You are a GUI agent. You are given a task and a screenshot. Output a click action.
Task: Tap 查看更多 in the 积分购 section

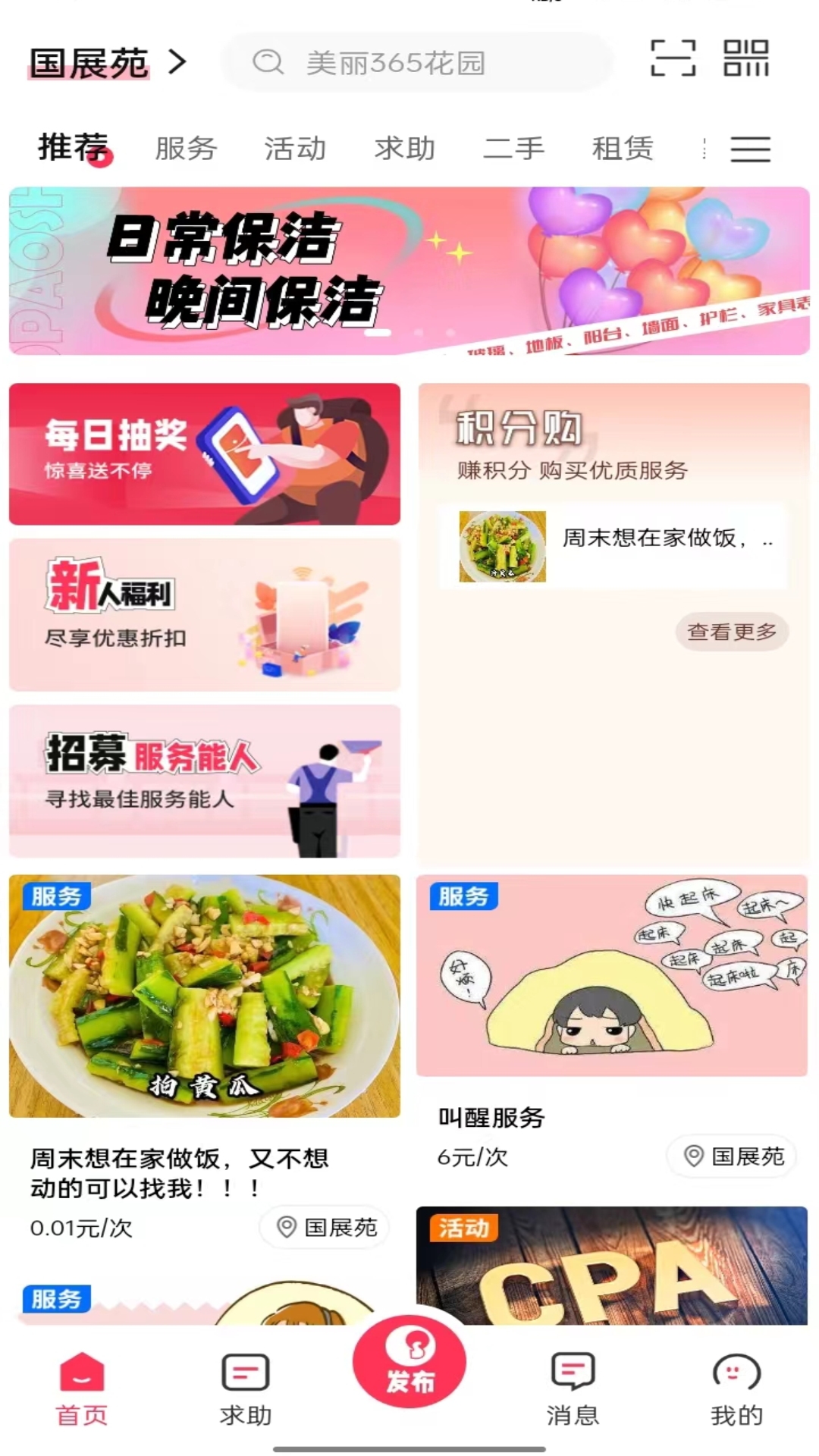732,632
